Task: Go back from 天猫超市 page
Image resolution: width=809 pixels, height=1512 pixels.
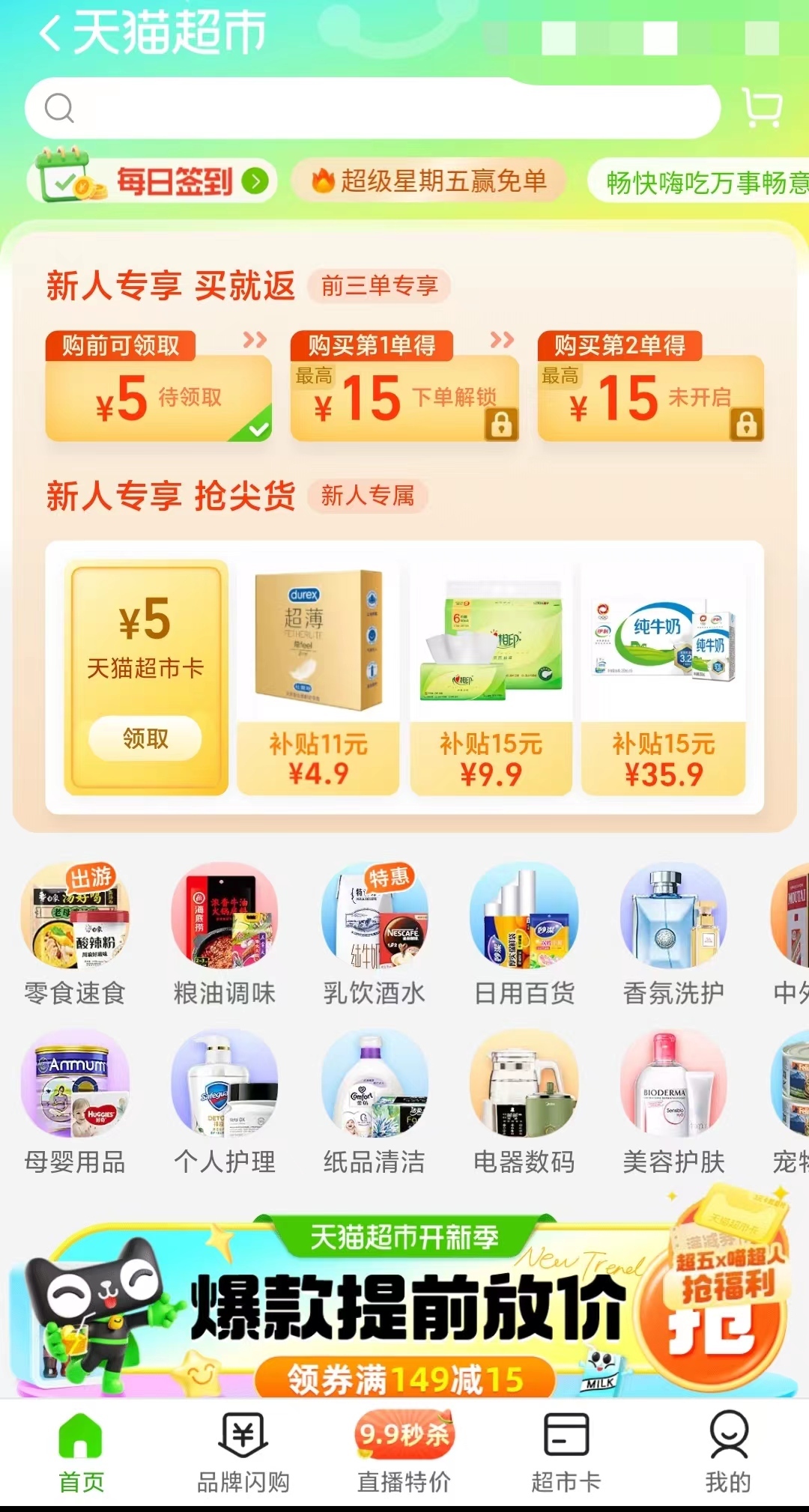Action: [49, 34]
